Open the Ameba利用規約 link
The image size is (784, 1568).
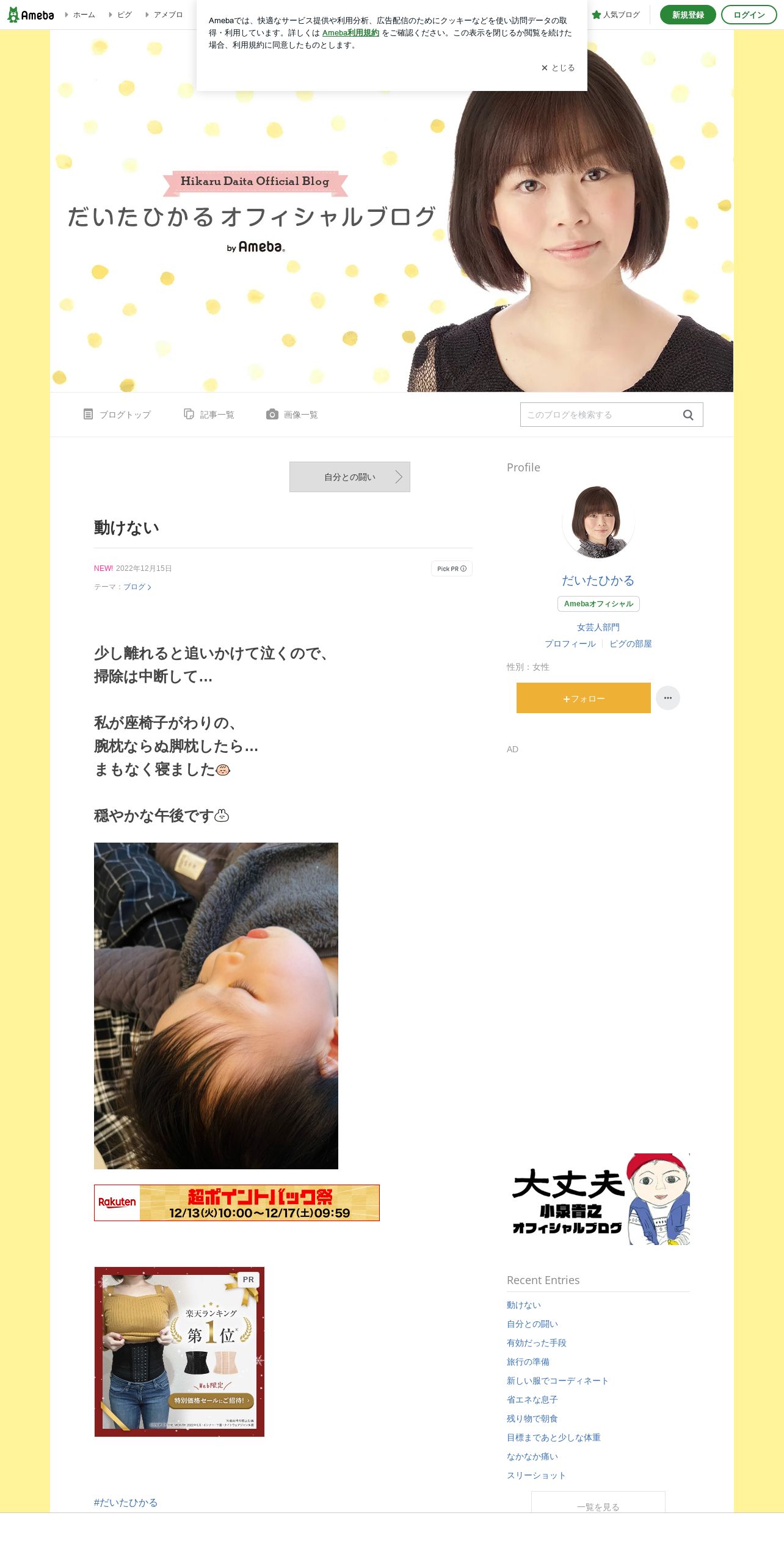350,33
